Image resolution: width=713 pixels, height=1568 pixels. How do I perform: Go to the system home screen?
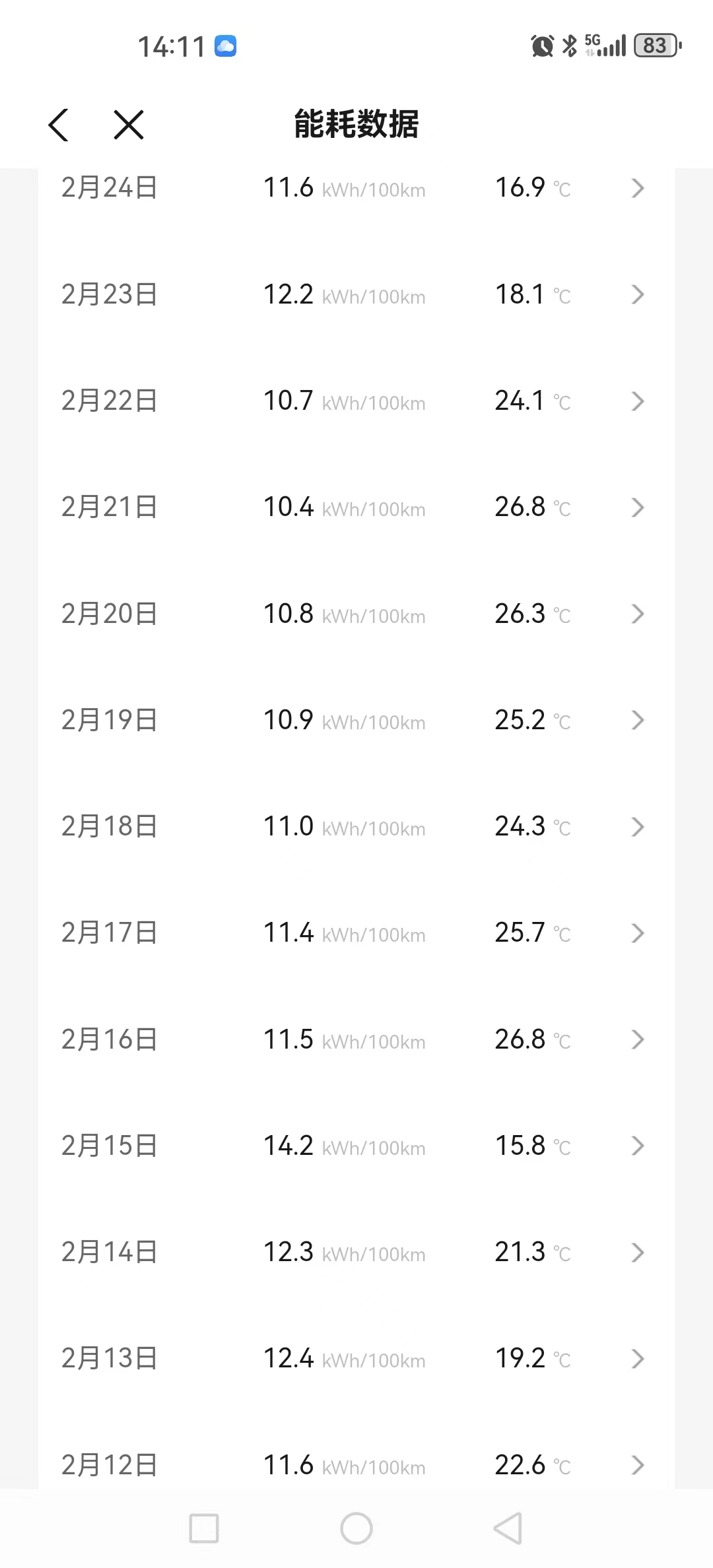[356, 1528]
